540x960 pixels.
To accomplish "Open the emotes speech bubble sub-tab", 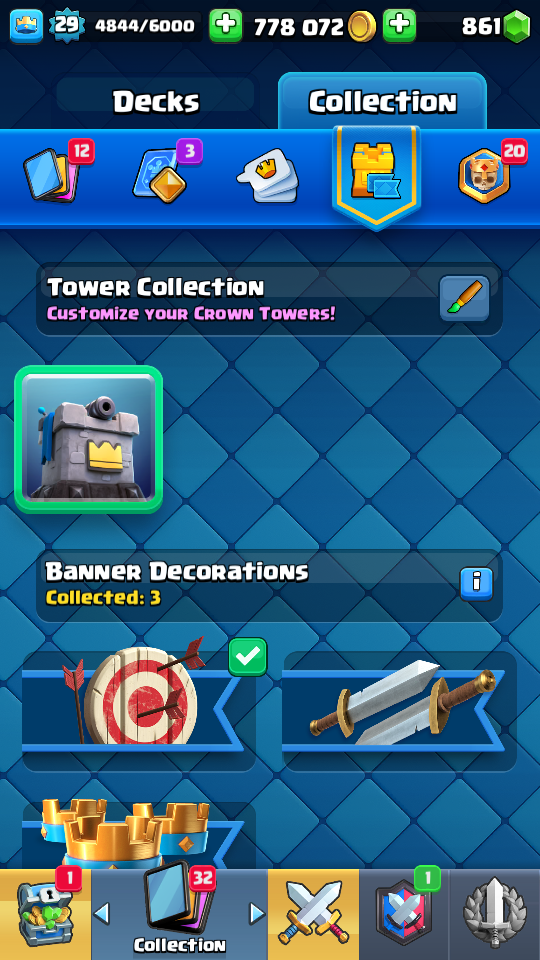I will (x=268, y=175).
